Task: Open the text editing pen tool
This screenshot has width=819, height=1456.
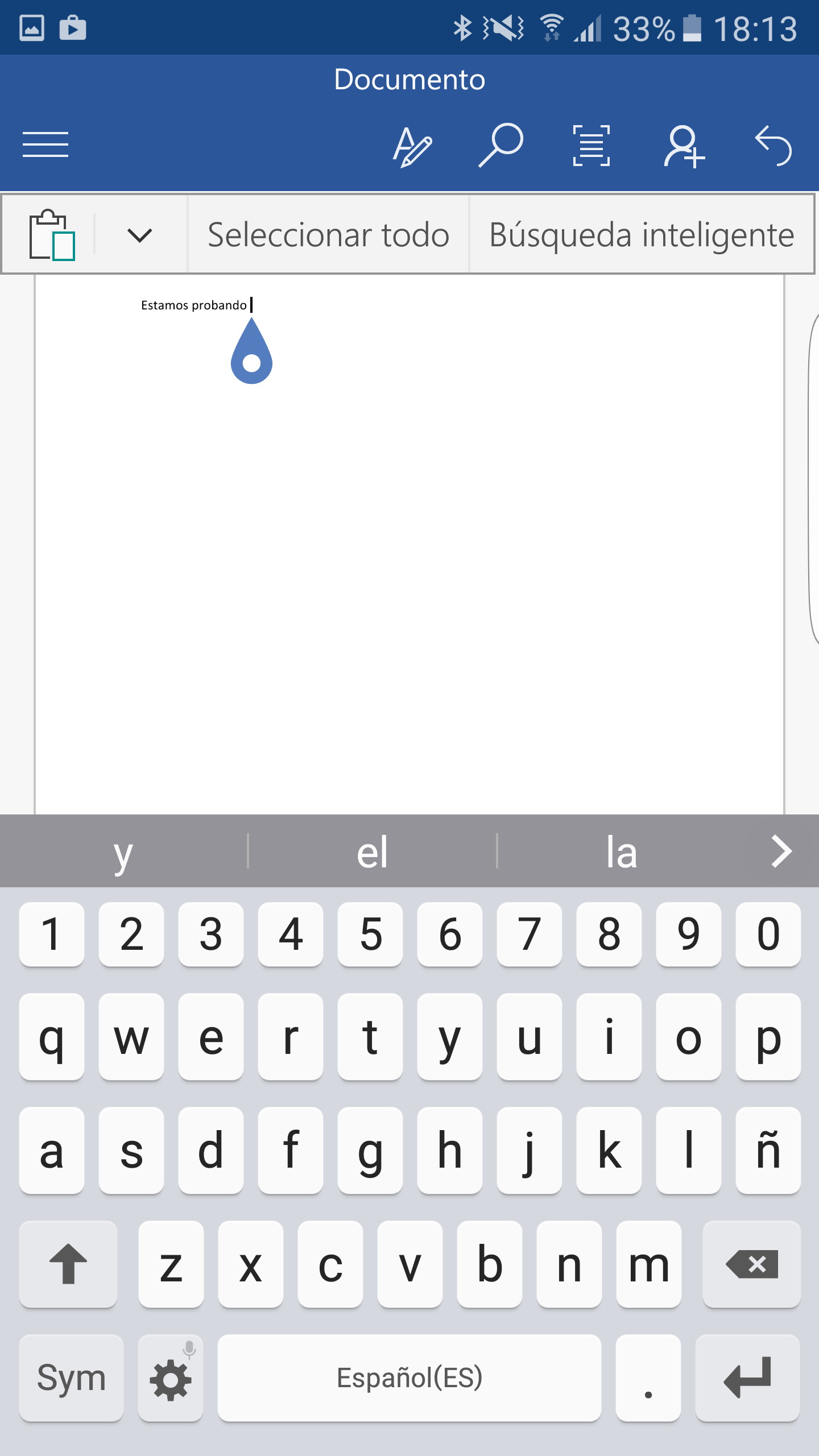Action: (412, 146)
